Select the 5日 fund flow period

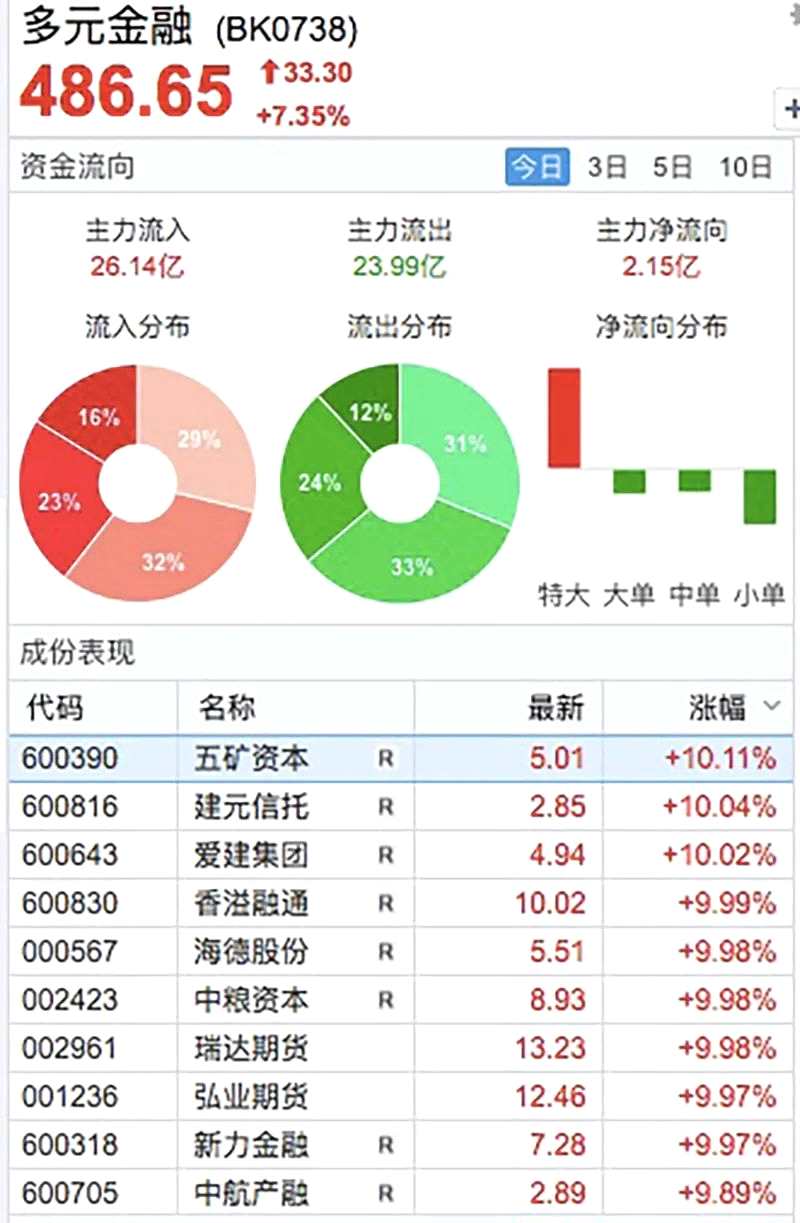[672, 167]
